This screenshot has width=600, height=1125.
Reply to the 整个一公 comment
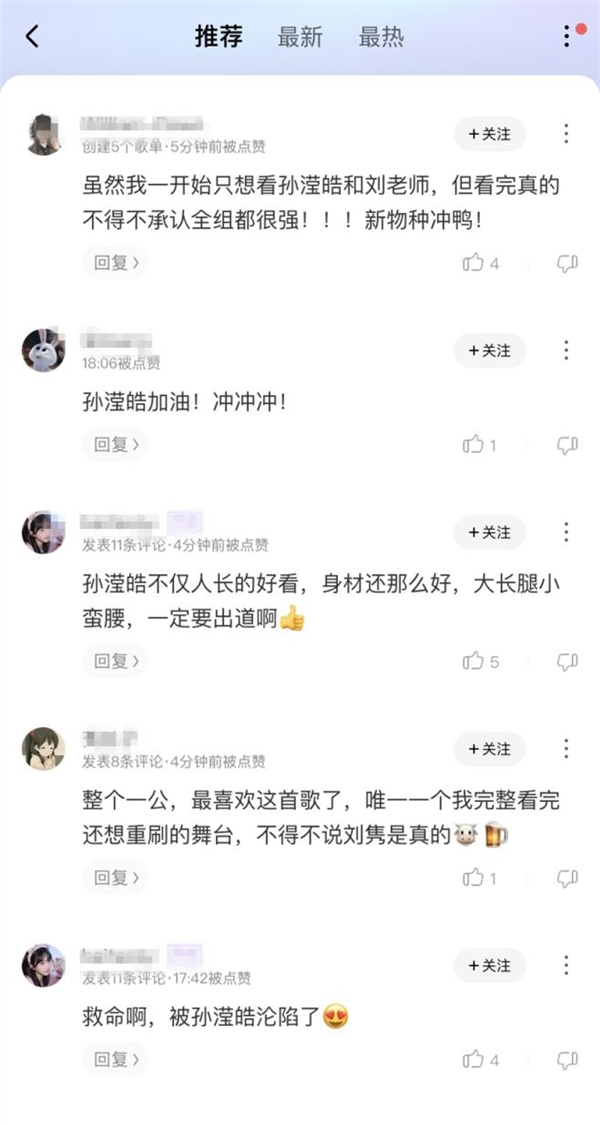(x=114, y=878)
